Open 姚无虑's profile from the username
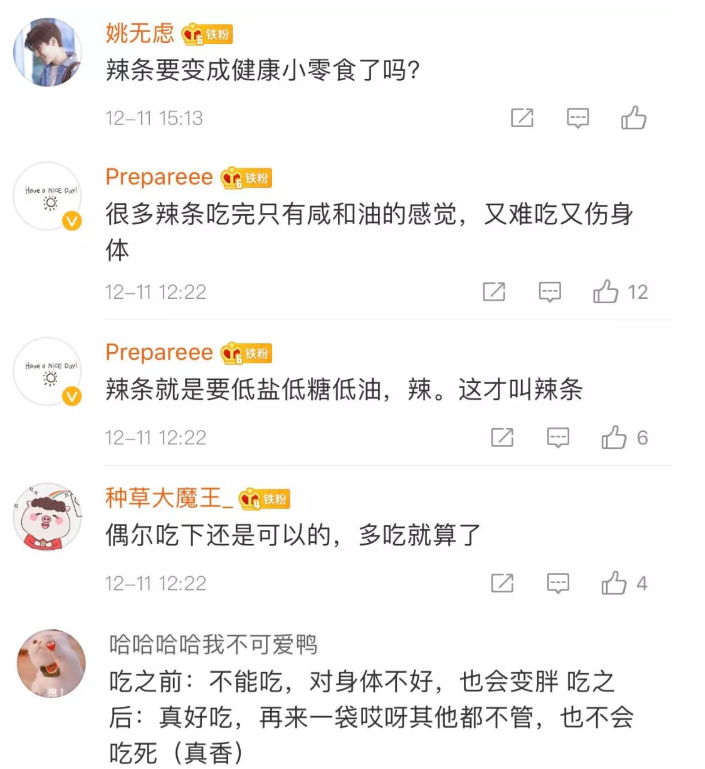705x769 pixels. pyautogui.click(x=140, y=34)
